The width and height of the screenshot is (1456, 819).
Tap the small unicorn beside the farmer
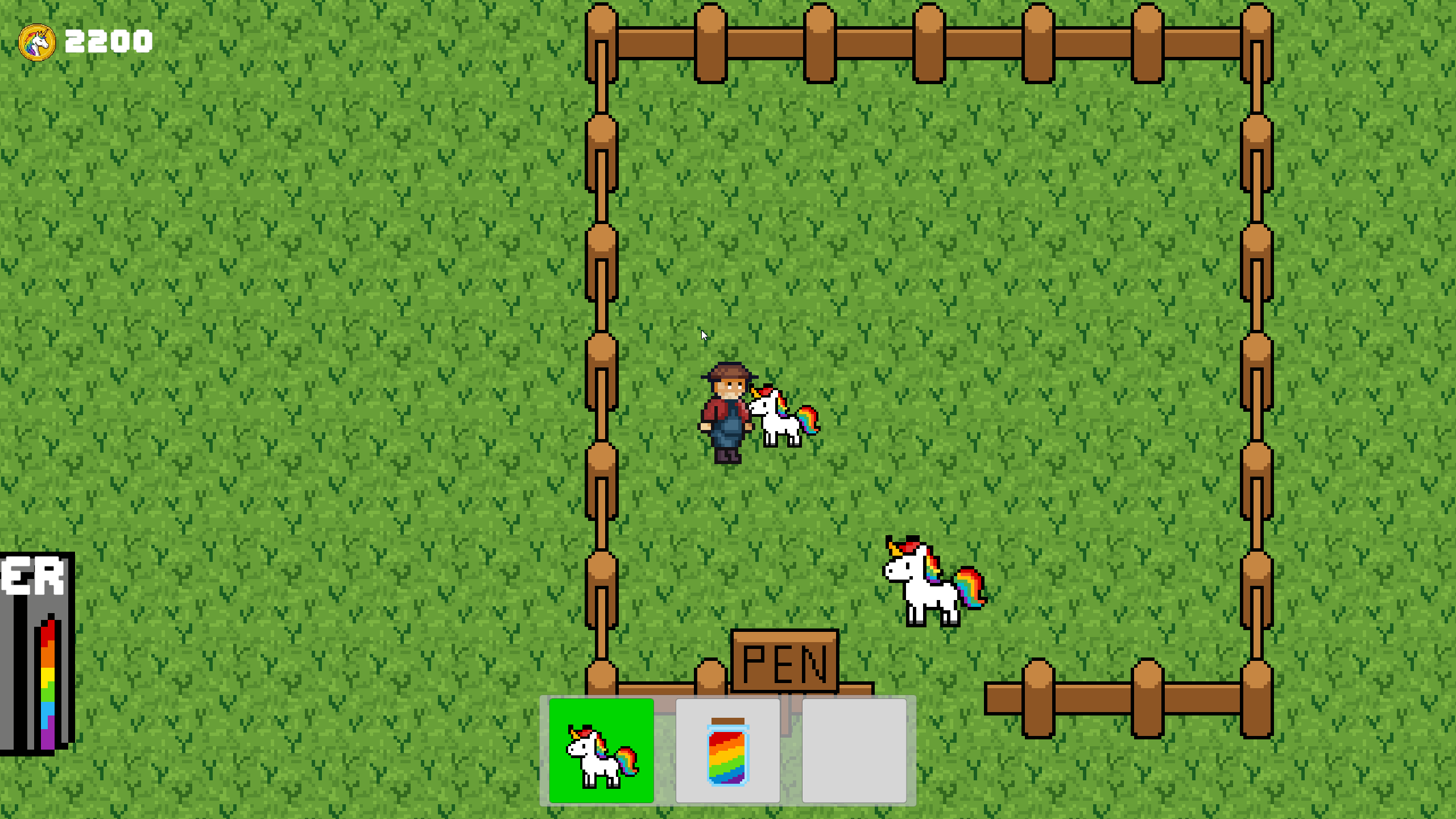781,418
